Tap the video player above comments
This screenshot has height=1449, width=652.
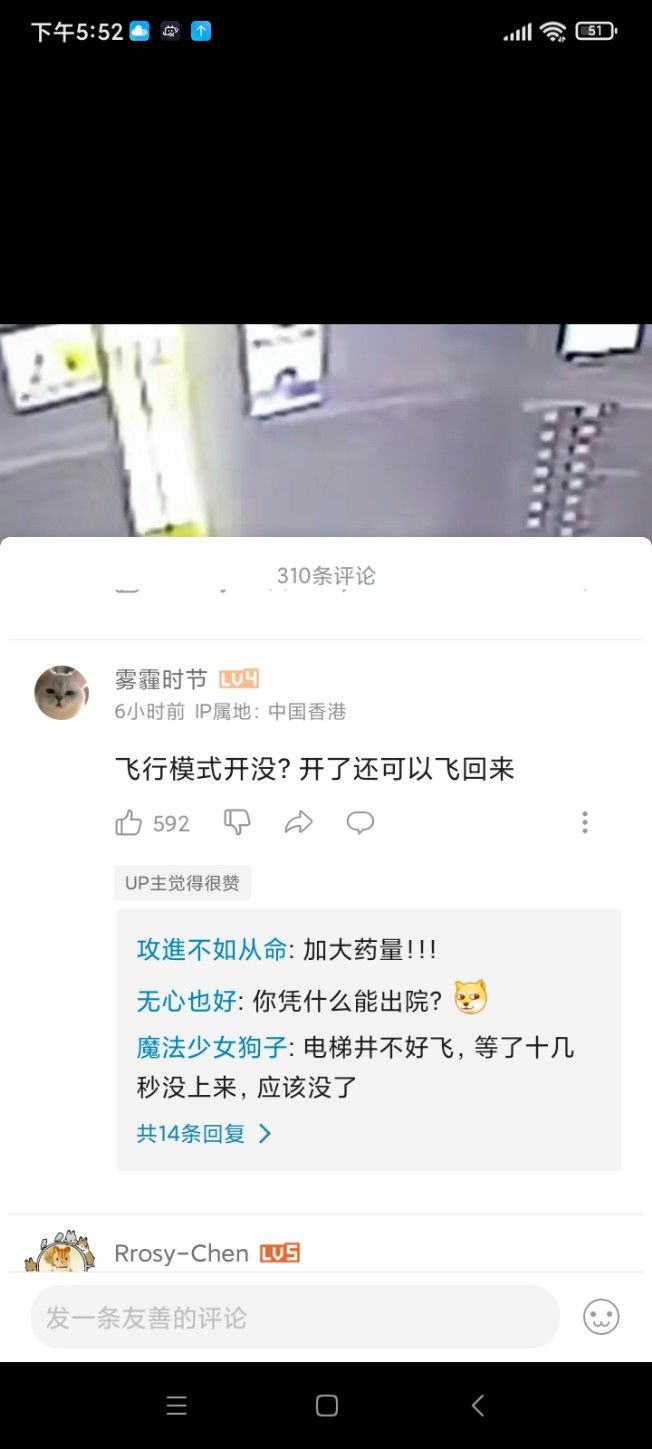[x=326, y=430]
